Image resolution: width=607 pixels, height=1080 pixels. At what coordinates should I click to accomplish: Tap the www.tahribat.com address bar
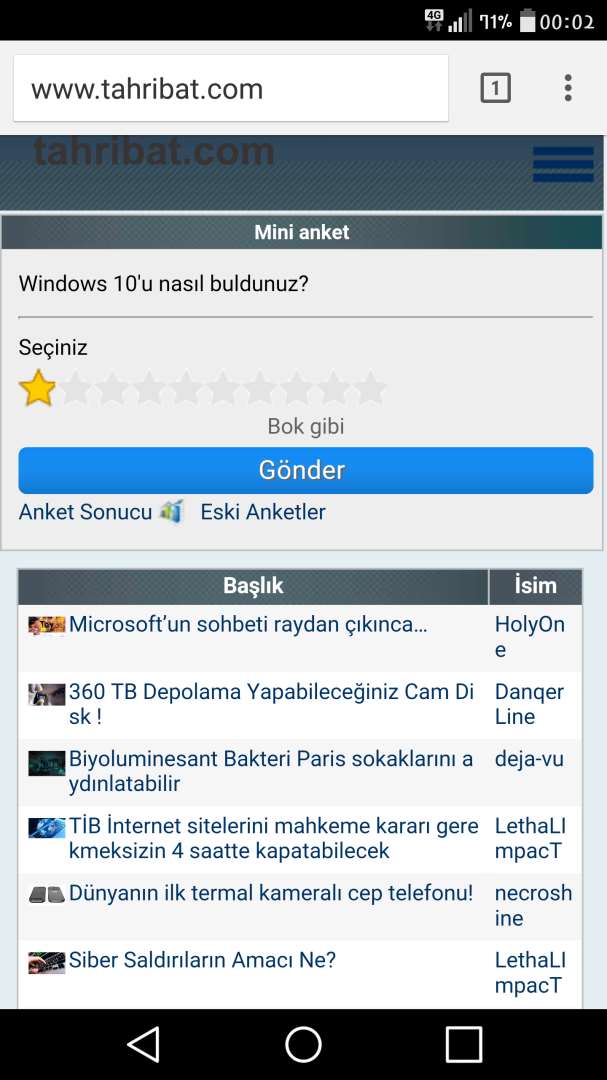click(x=231, y=88)
